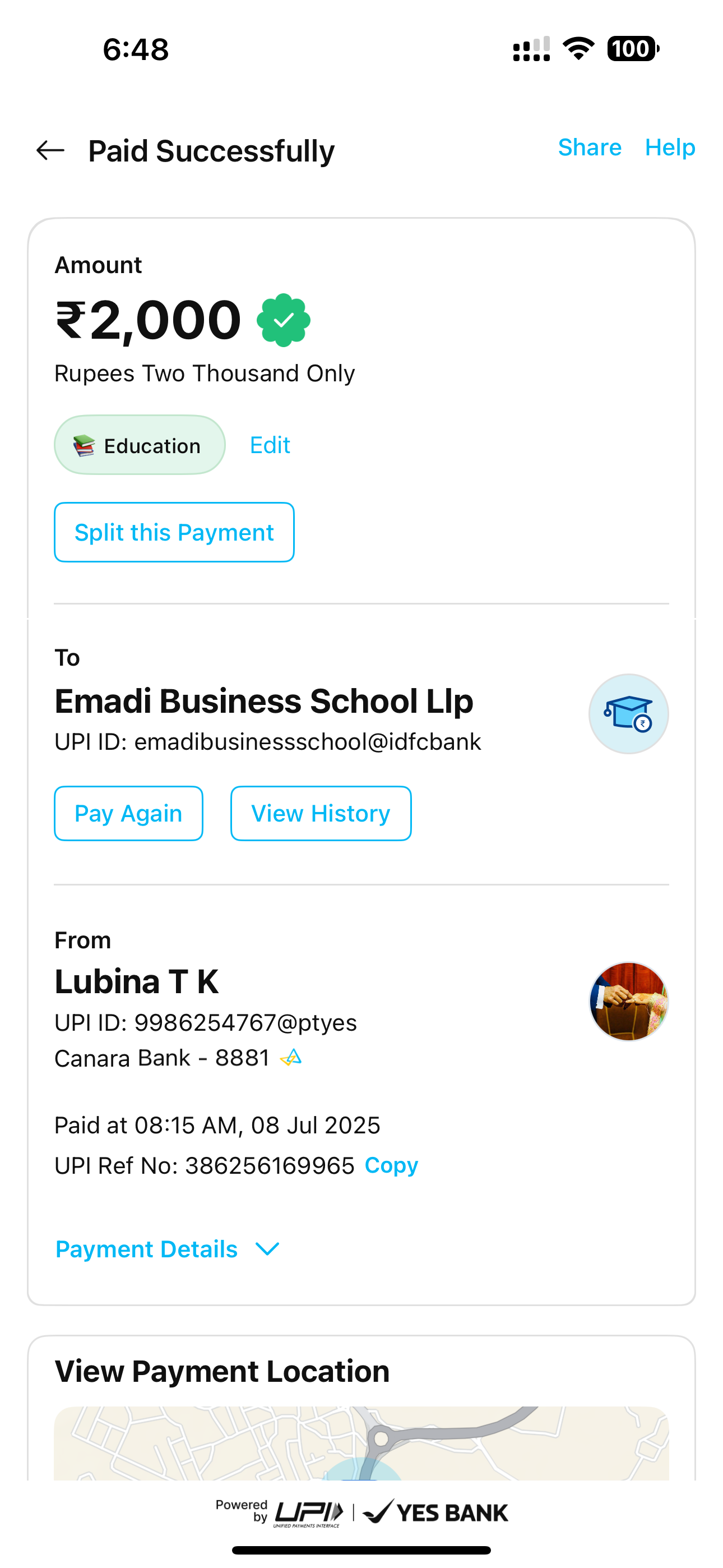This screenshot has height=1568, width=723.
Task: Select the Education category chip
Action: [140, 446]
